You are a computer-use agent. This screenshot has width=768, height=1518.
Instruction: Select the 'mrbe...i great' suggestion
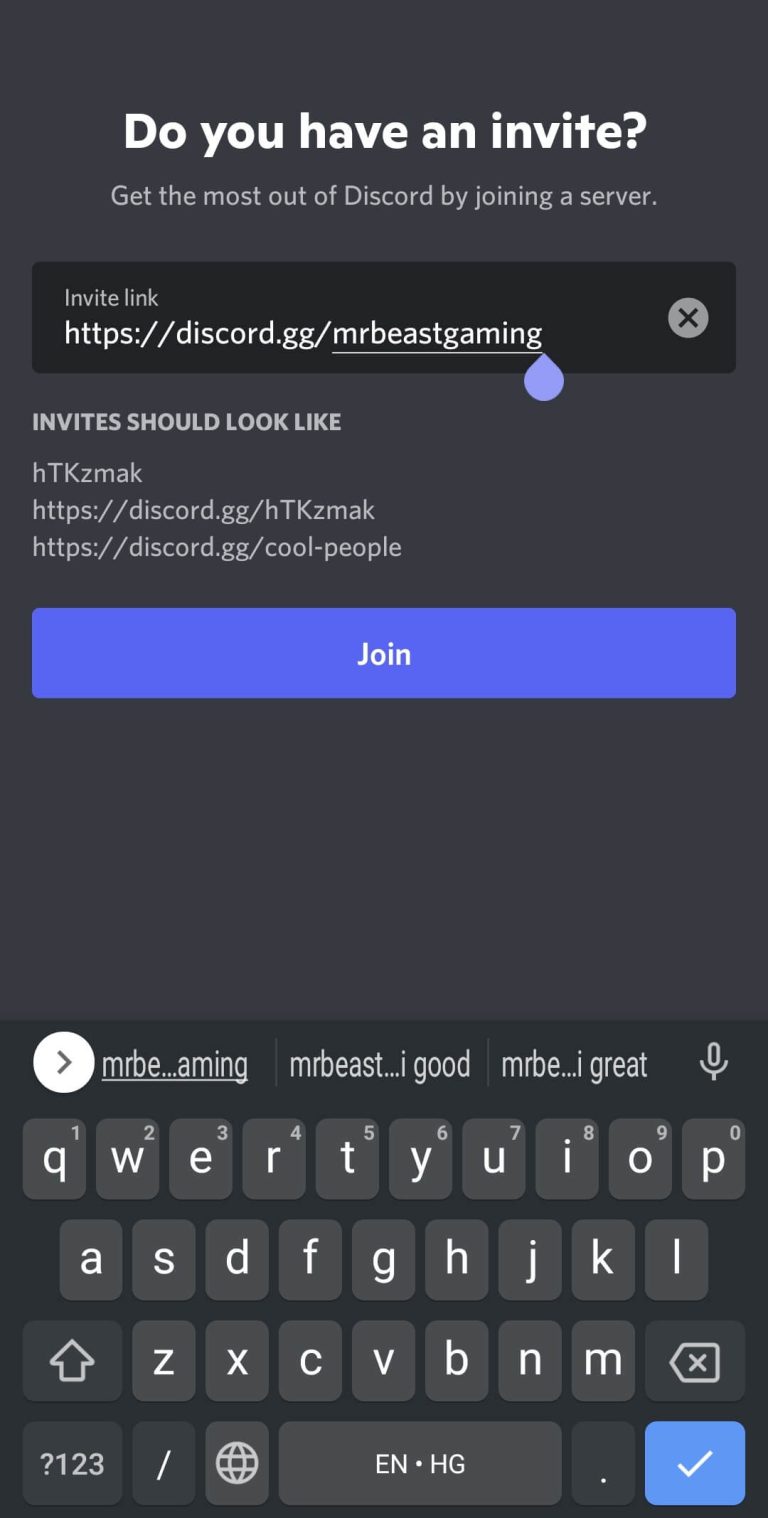(574, 1065)
